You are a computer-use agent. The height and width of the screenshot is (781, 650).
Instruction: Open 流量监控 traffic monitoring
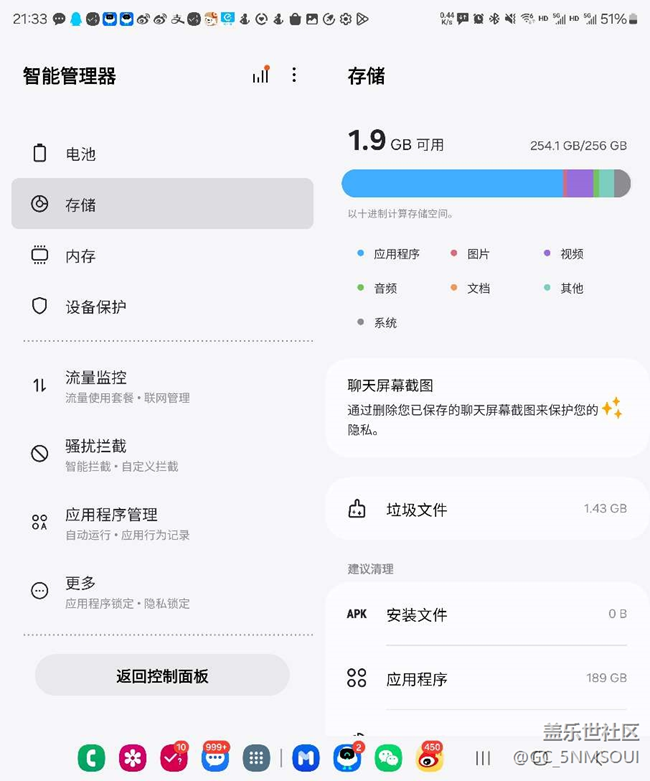point(162,386)
